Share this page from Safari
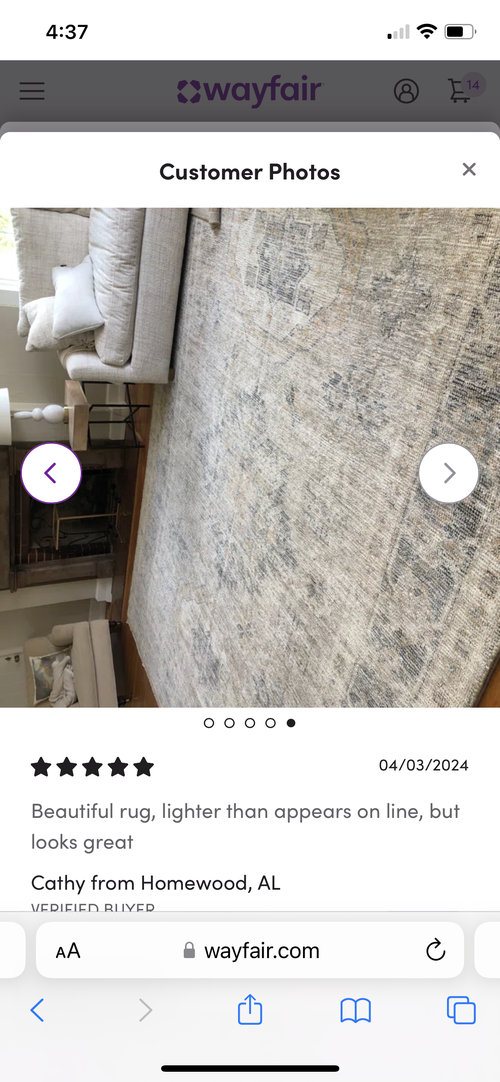This screenshot has height=1082, width=500. click(x=250, y=1009)
